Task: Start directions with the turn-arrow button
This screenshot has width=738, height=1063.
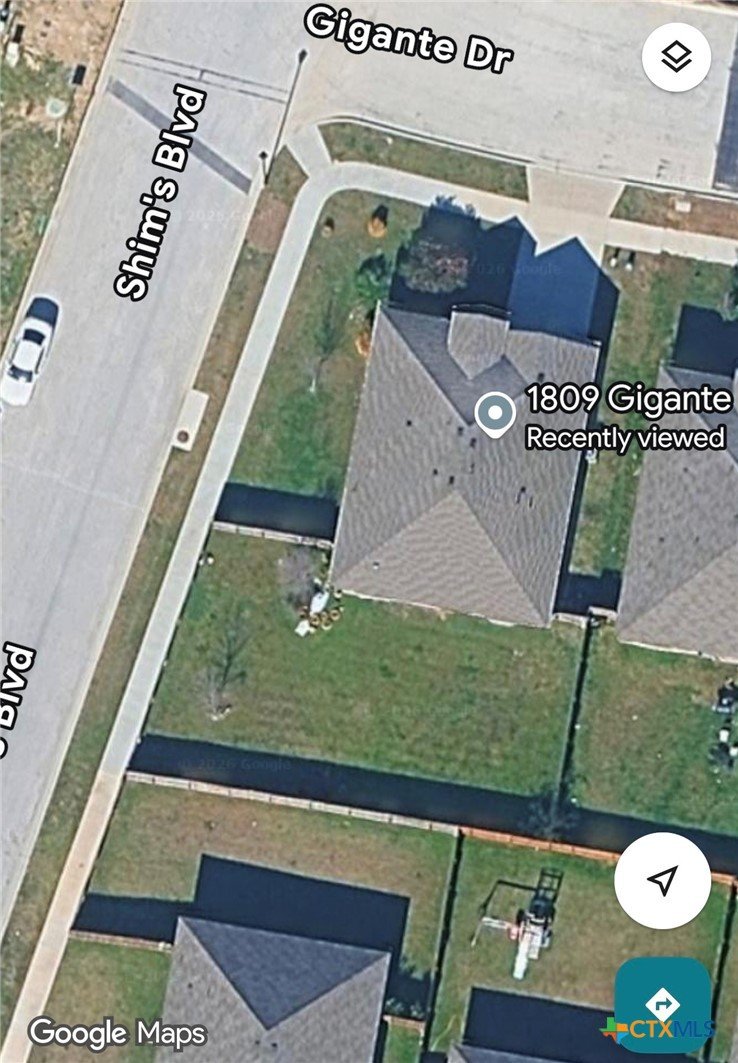Action: 663,1003
